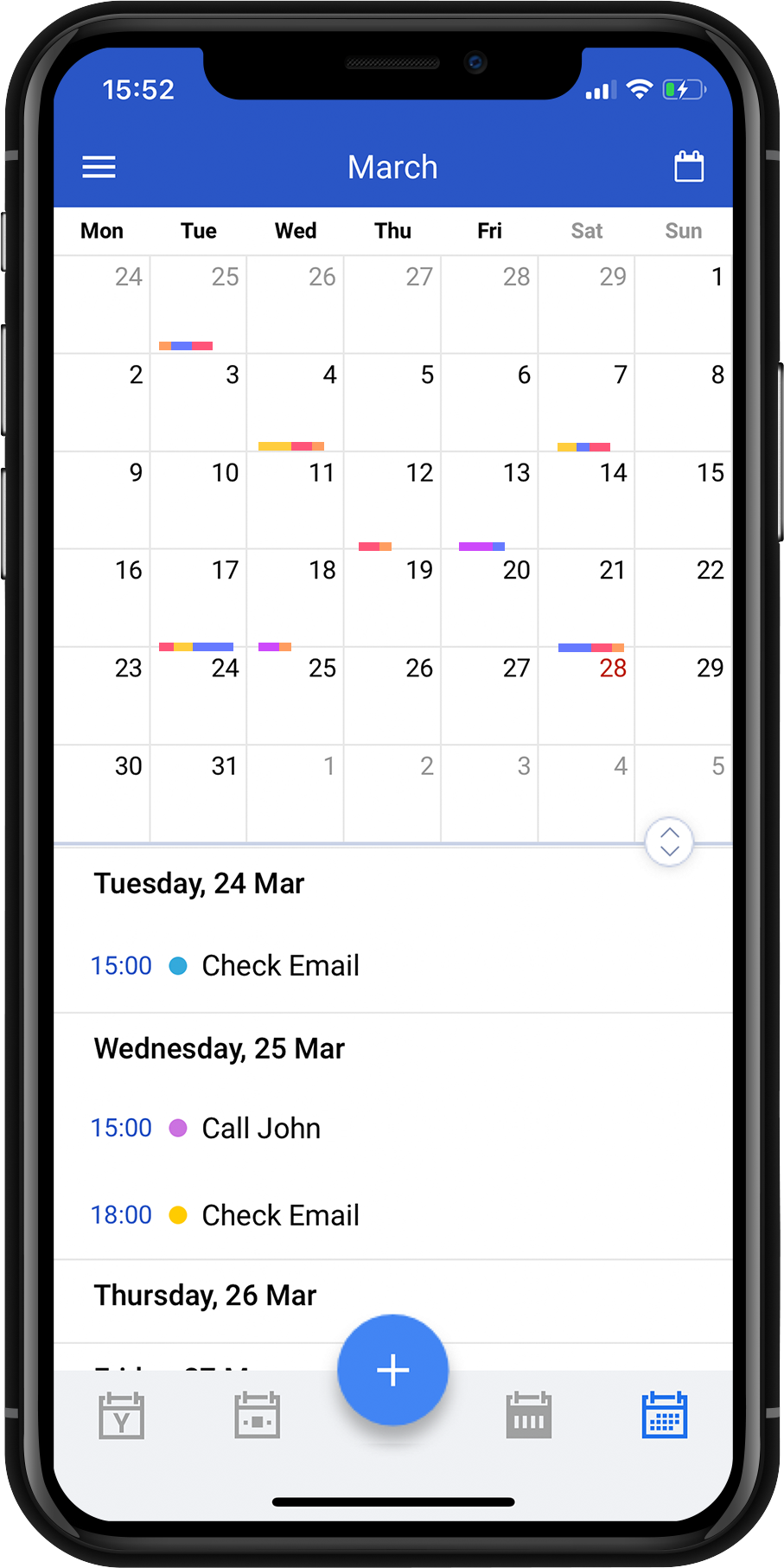Switch to the year view tab
Image resolution: width=784 pixels, height=1568 pixels.
121,1416
